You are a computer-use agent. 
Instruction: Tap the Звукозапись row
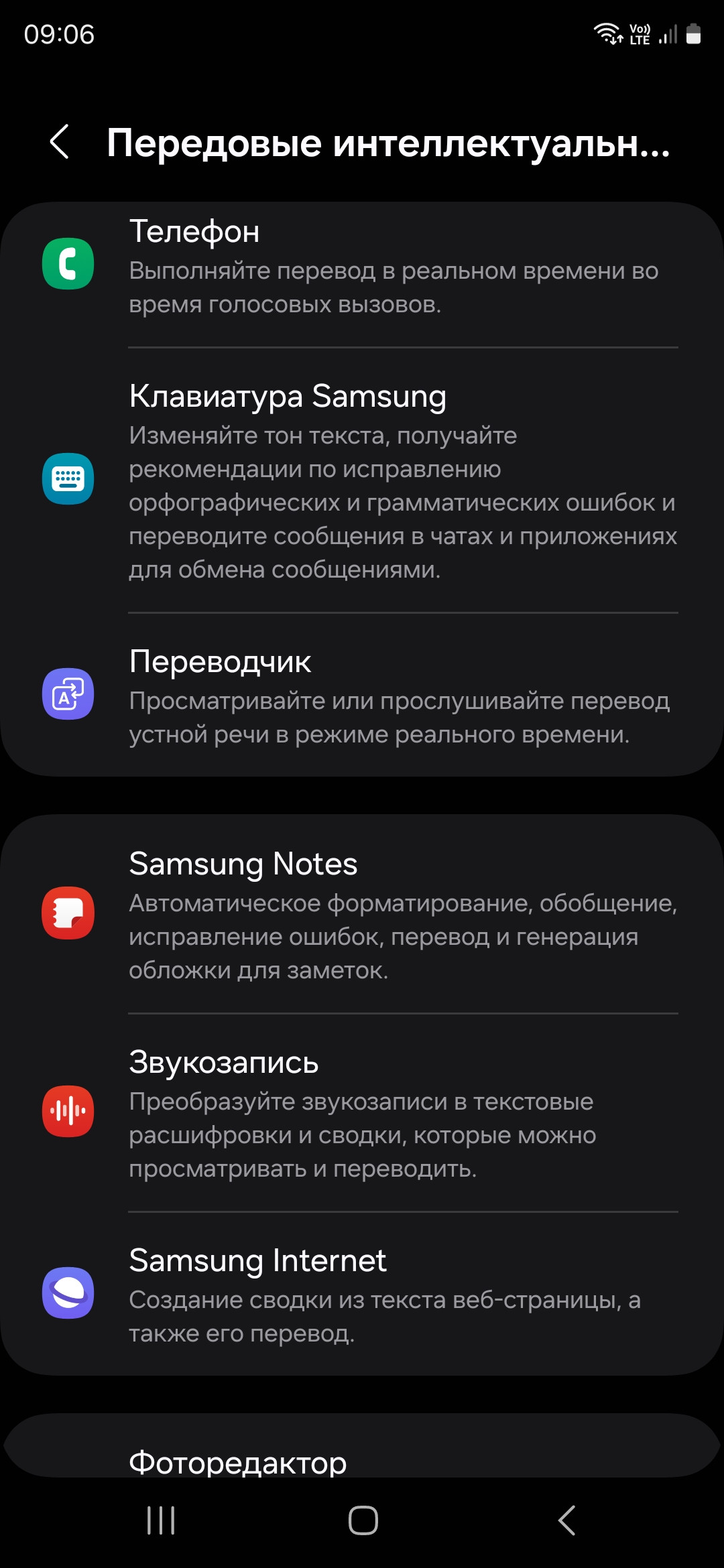click(362, 1112)
